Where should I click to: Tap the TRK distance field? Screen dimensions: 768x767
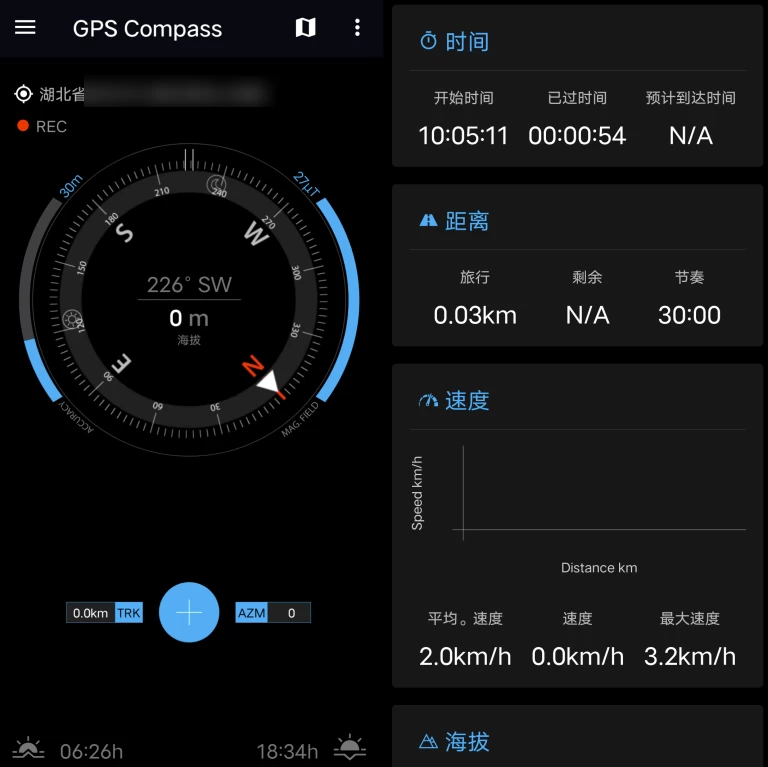pyautogui.click(x=104, y=613)
